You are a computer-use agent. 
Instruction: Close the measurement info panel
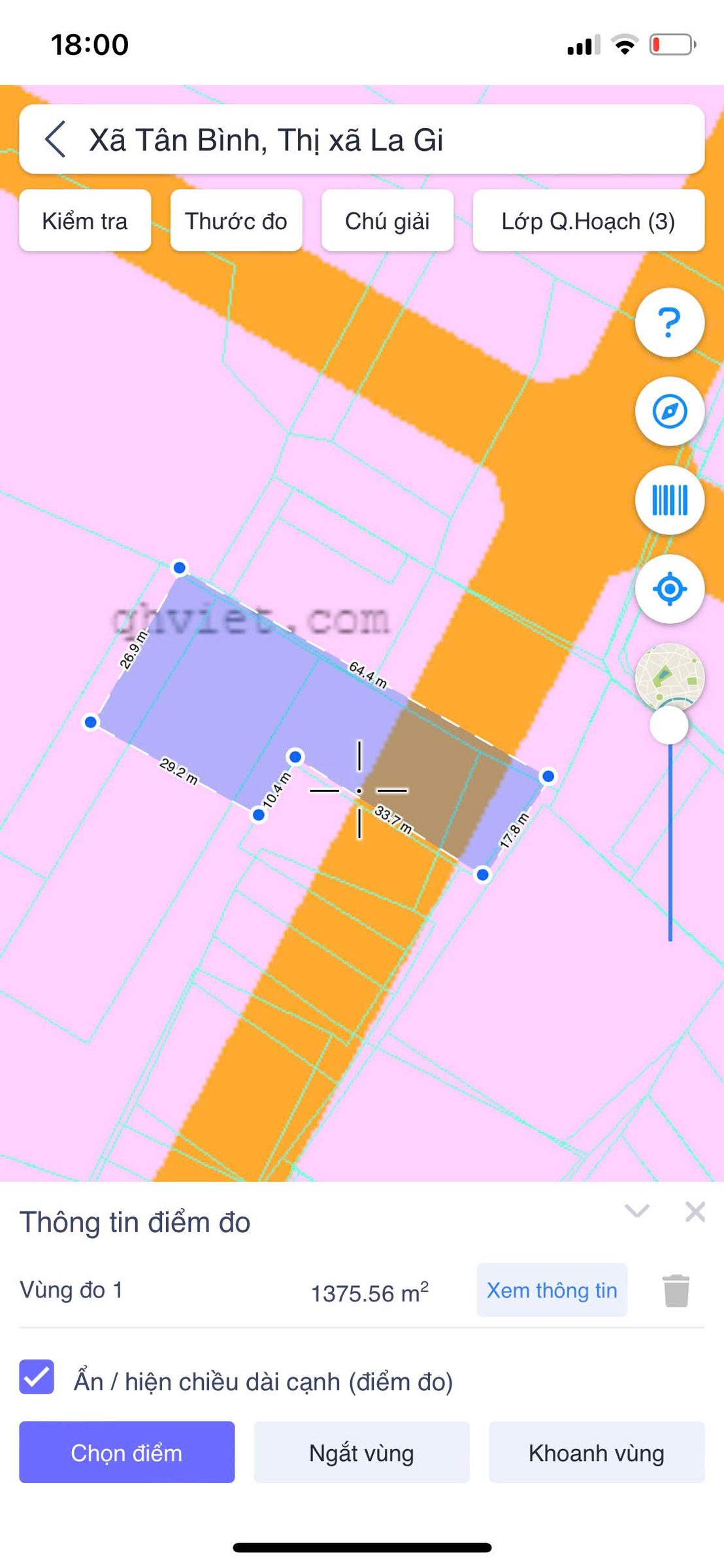pos(695,1211)
